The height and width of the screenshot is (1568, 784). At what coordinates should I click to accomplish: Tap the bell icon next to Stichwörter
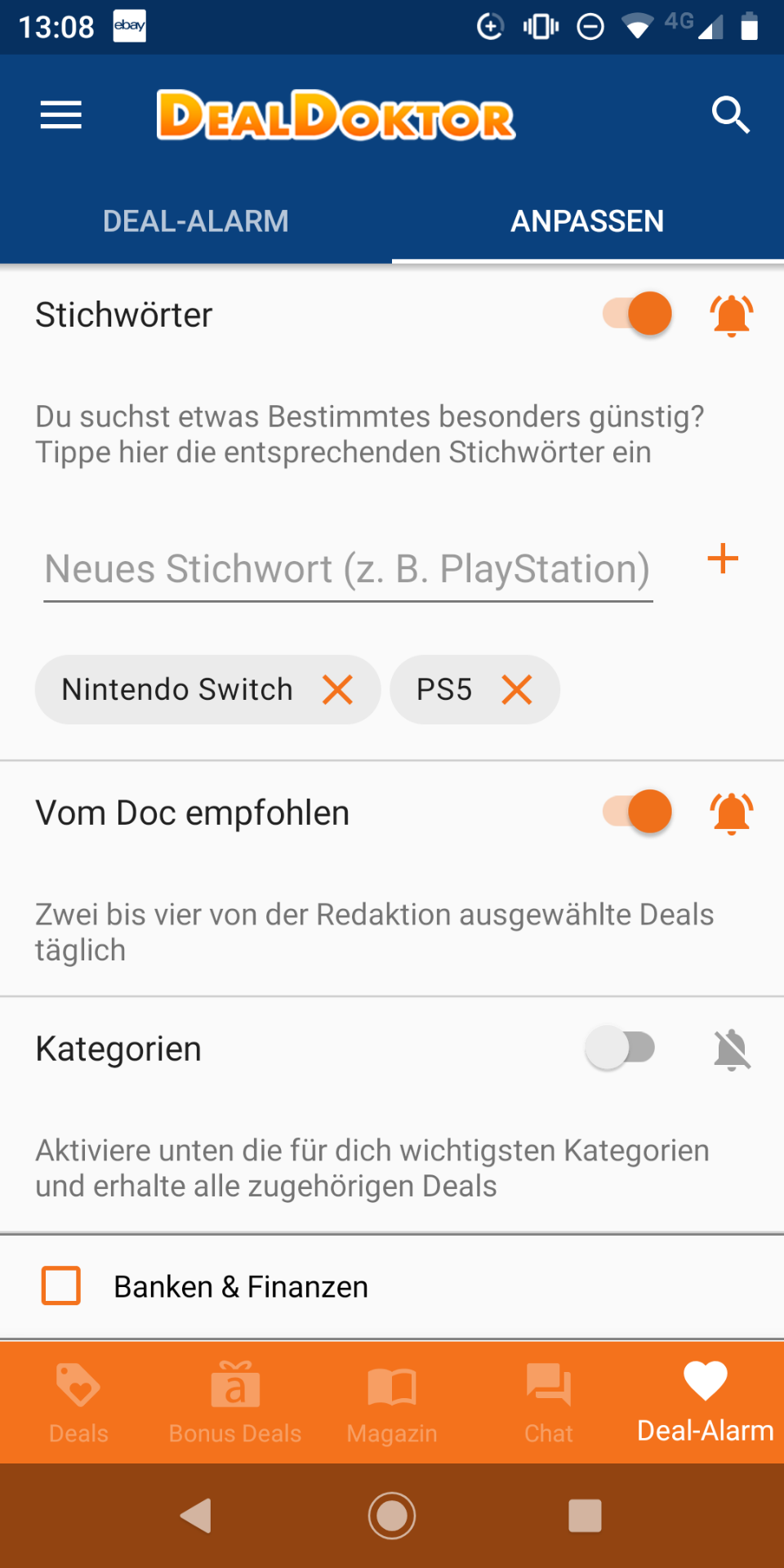(x=732, y=315)
